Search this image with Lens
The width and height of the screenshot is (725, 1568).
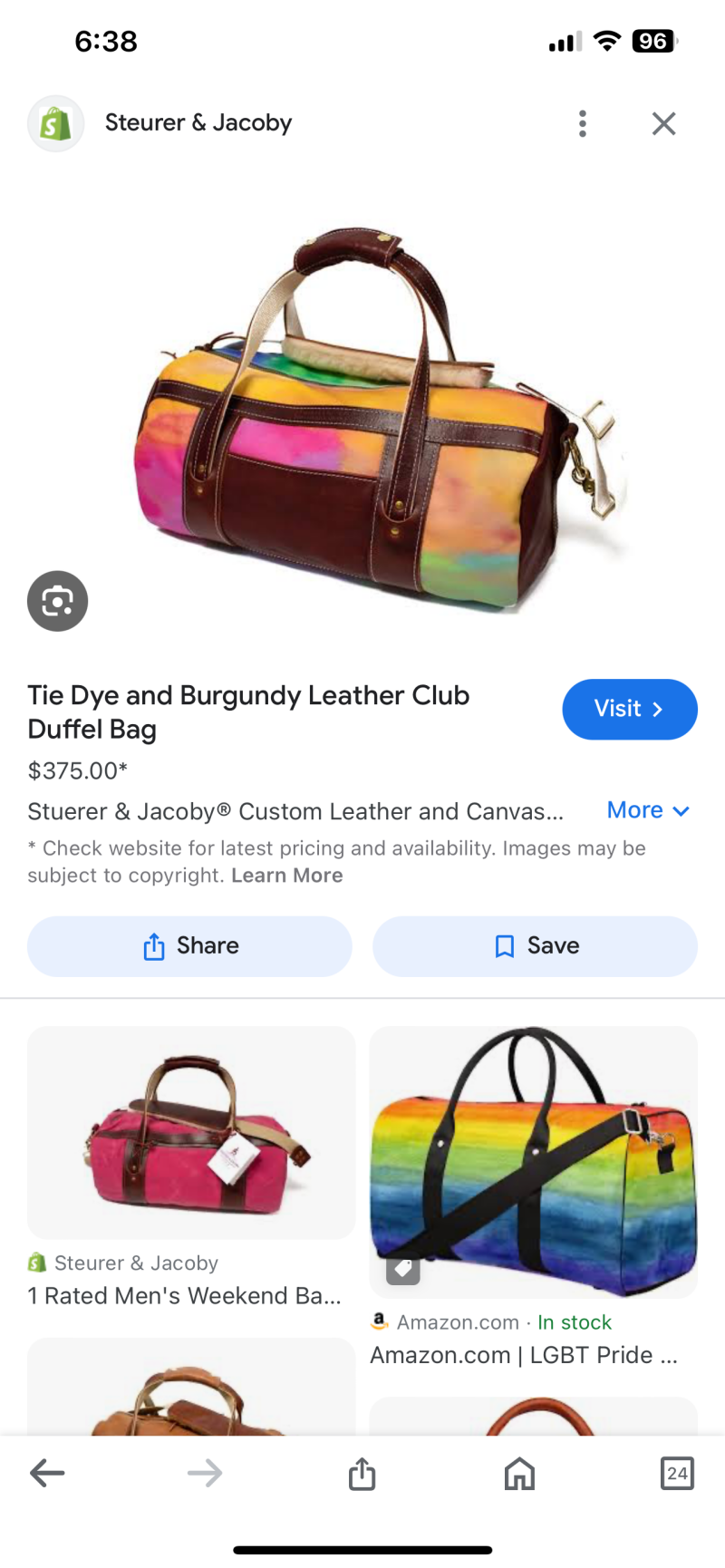(57, 601)
